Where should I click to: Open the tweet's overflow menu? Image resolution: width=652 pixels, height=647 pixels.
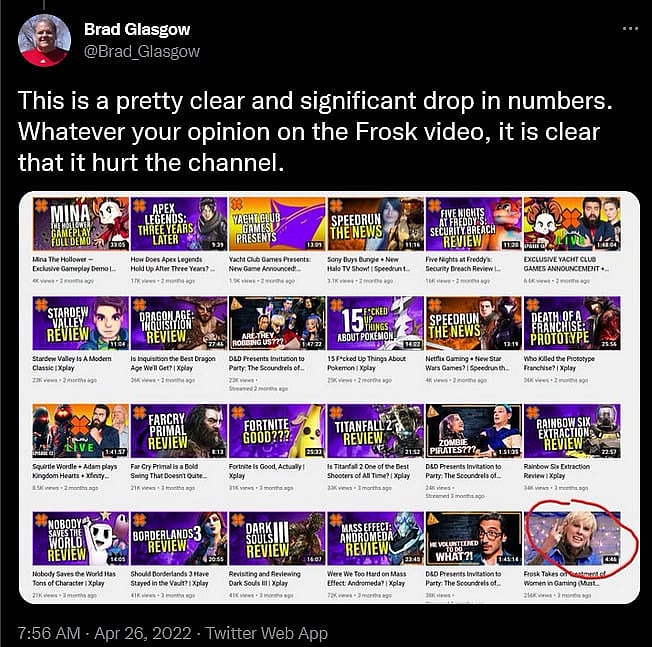(630, 29)
